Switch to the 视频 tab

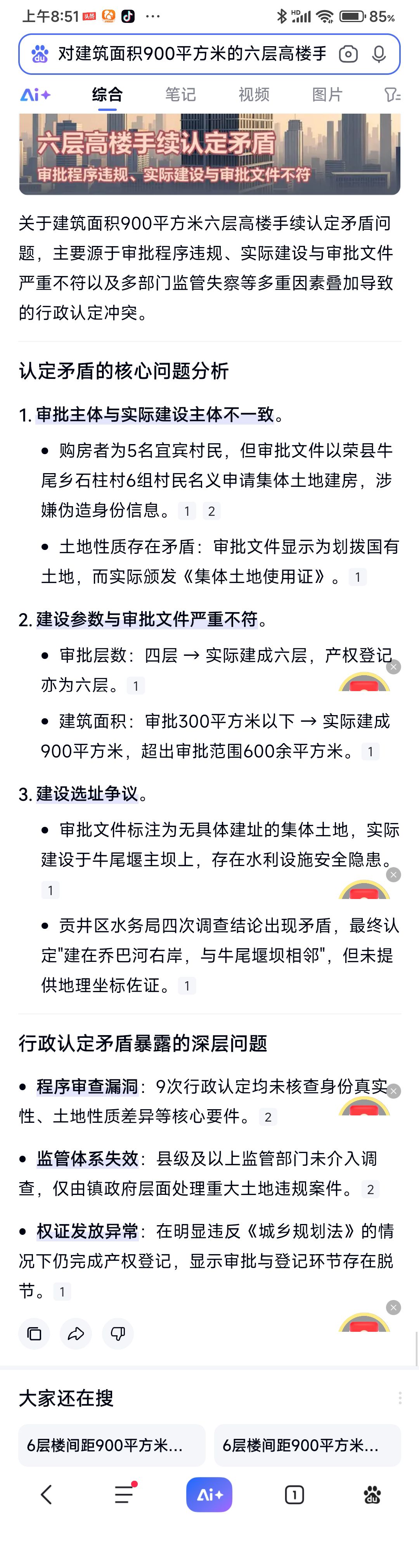coord(253,94)
